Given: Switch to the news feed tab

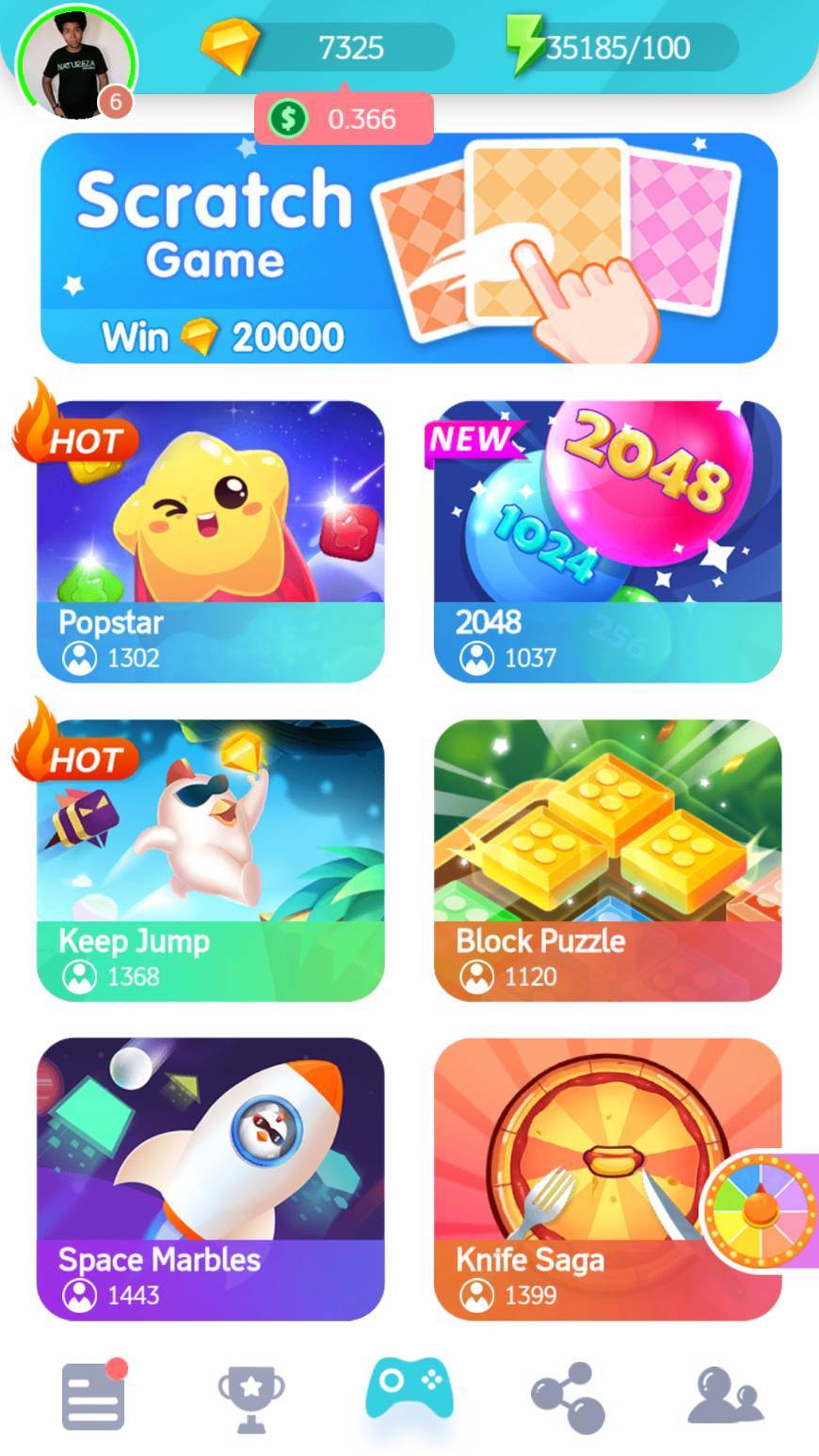Looking at the screenshot, I should [93, 1397].
